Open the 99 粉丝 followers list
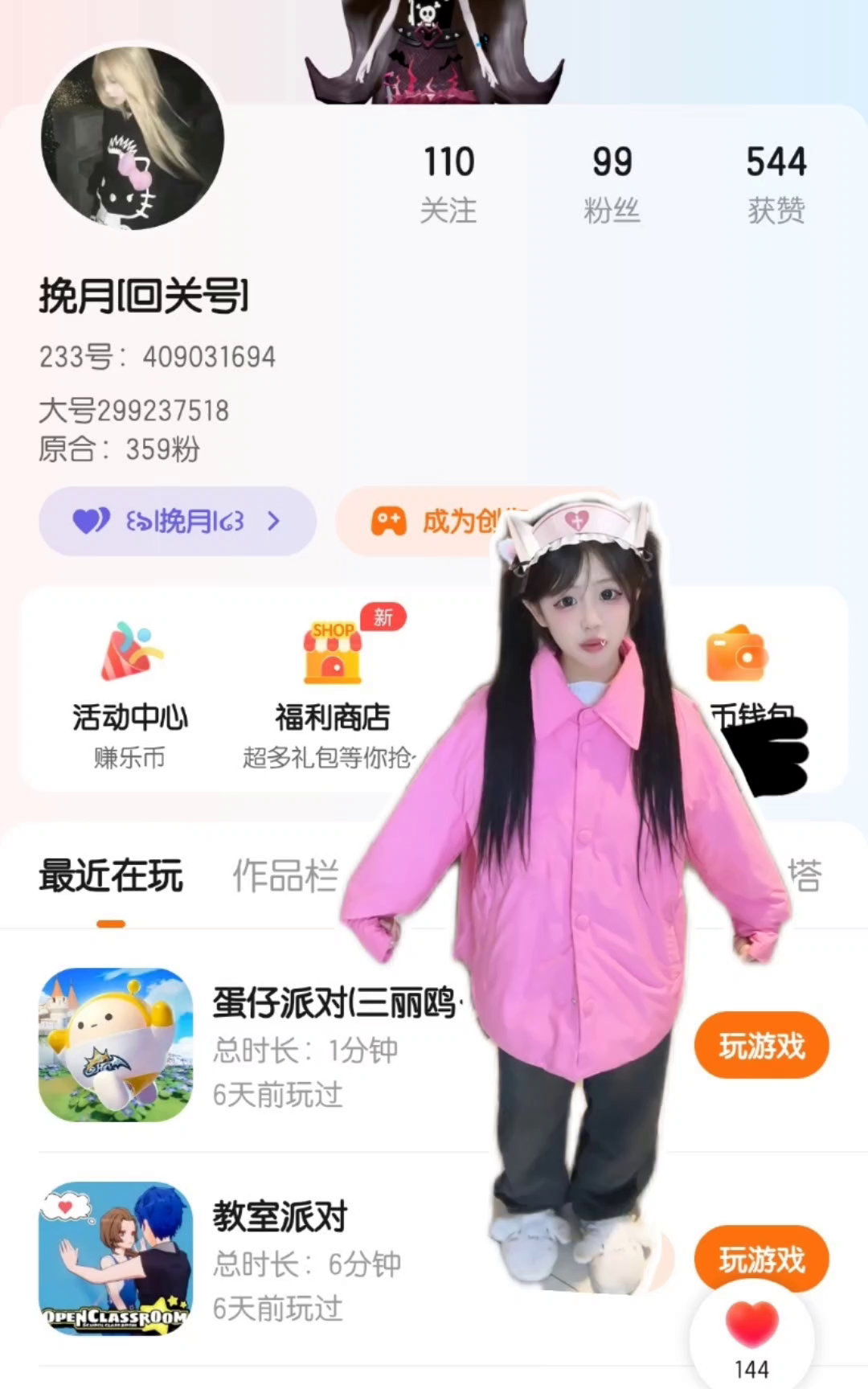This screenshot has width=868, height=1389. pos(612,183)
